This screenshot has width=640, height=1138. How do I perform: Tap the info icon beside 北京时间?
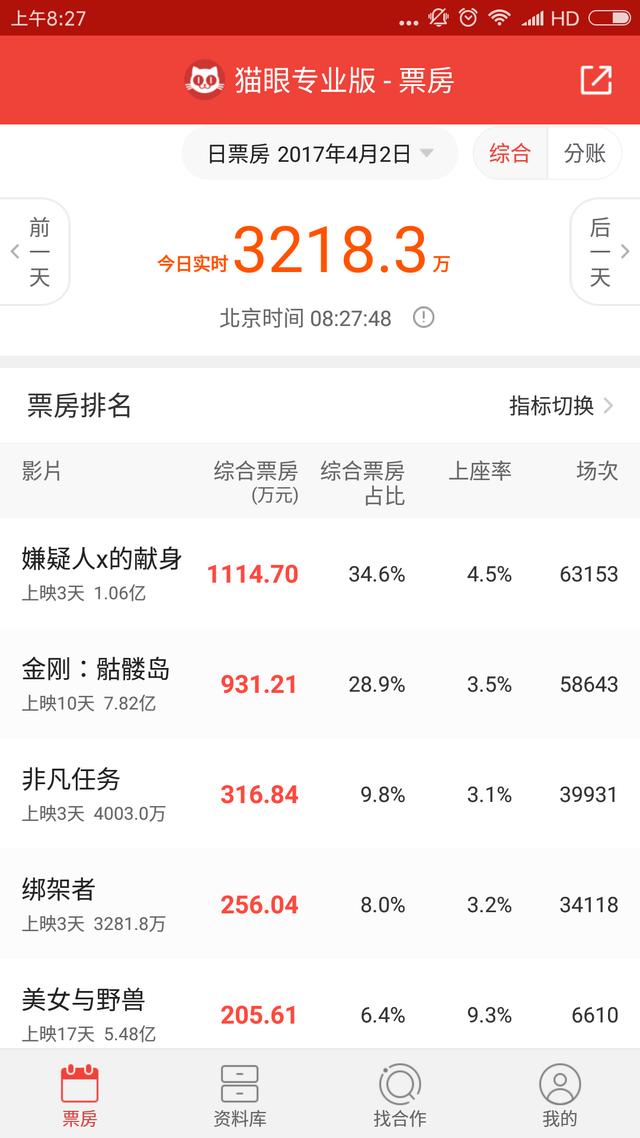point(424,318)
